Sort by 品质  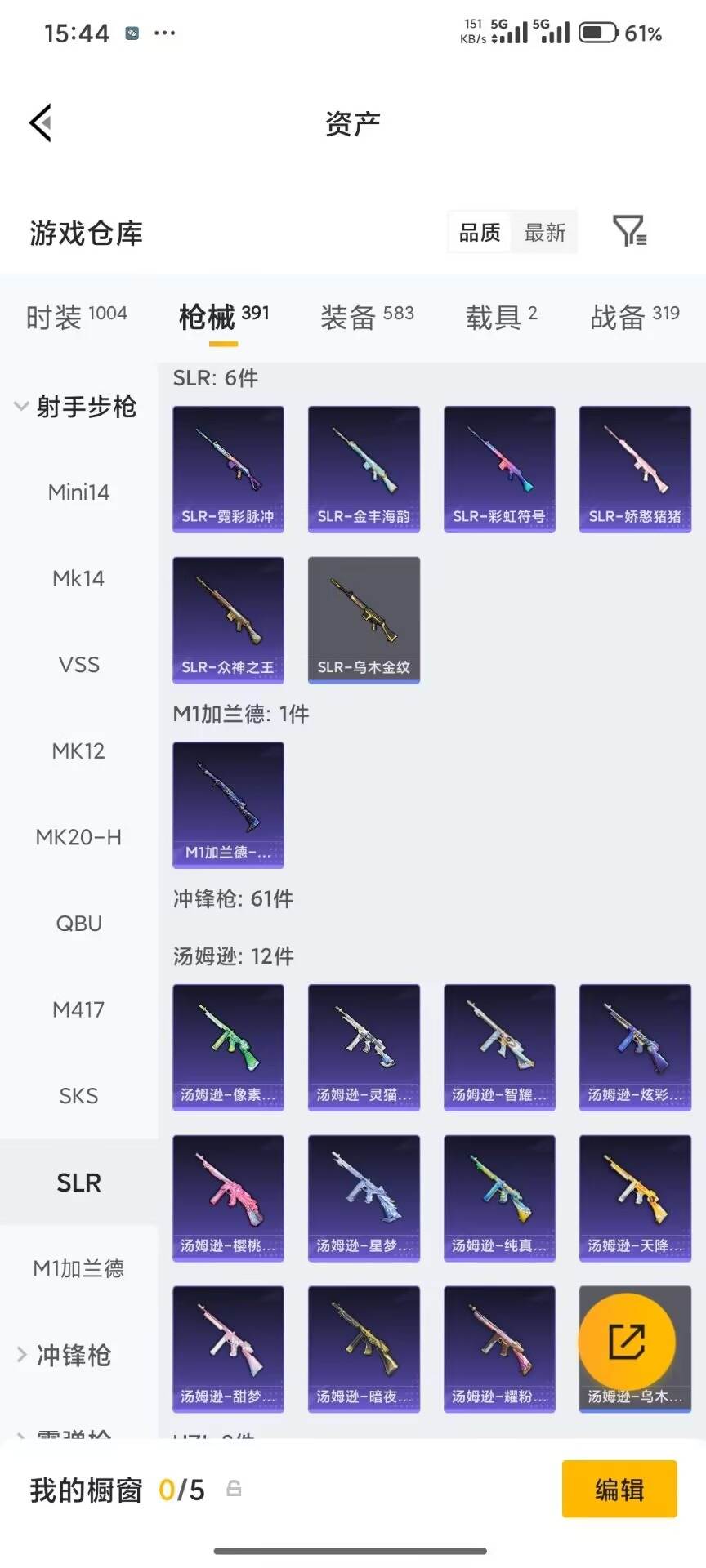coord(480,233)
